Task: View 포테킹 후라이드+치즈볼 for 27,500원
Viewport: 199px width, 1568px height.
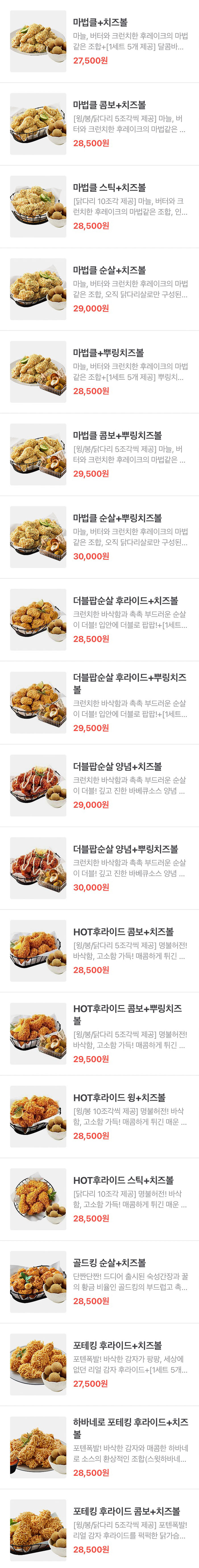Action: (100, 1364)
